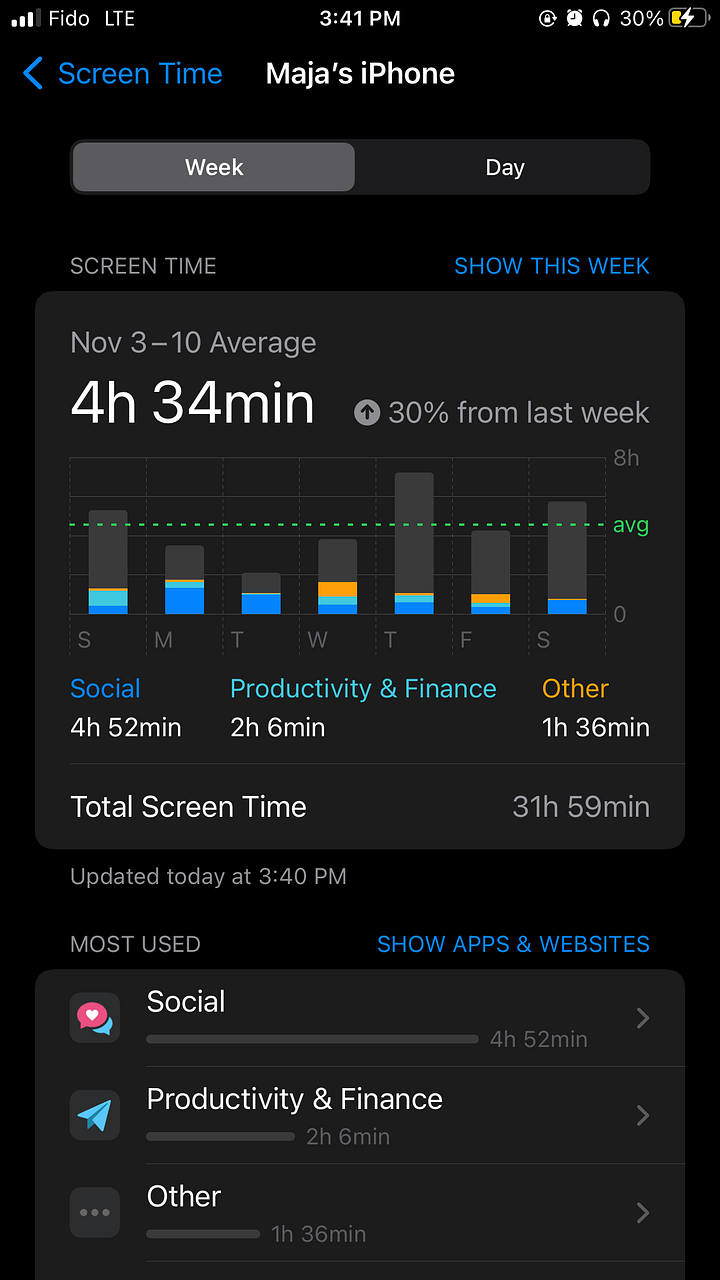The width and height of the screenshot is (720, 1280).
Task: Select the Week segment
Action: 214,167
